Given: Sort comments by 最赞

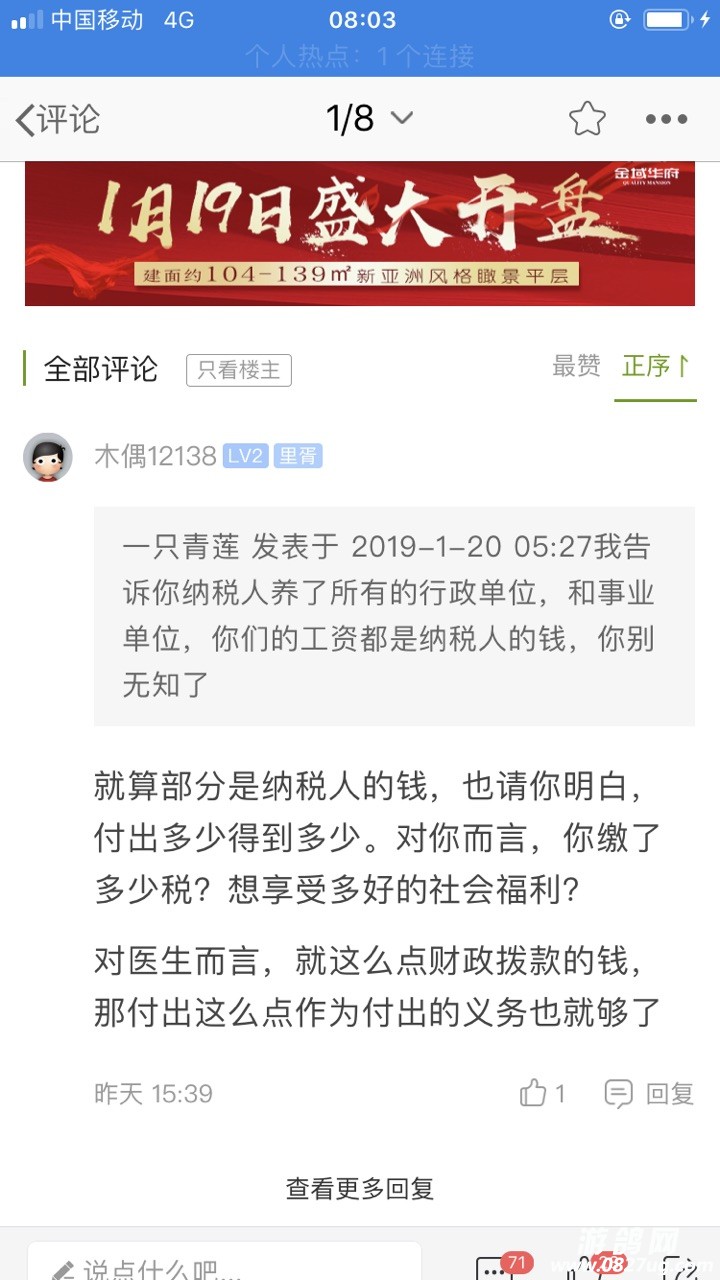Looking at the screenshot, I should click(x=576, y=366).
